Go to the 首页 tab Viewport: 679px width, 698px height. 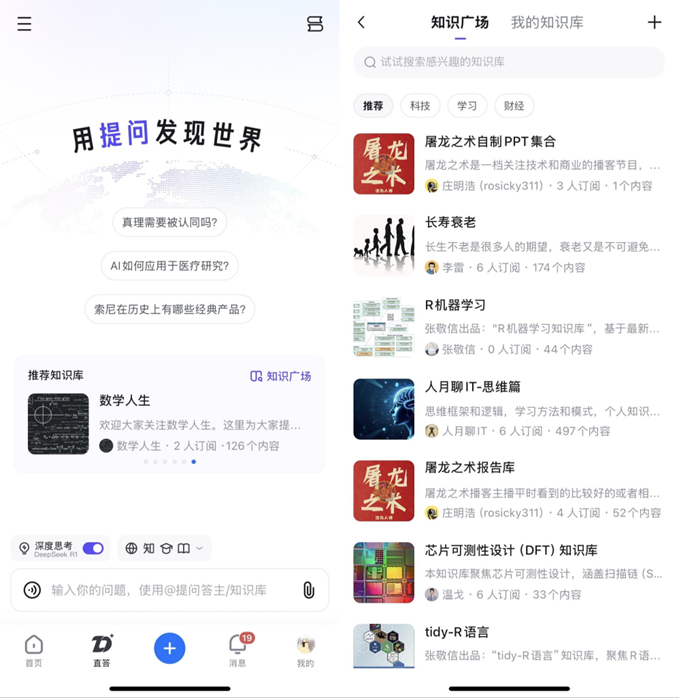pos(34,650)
